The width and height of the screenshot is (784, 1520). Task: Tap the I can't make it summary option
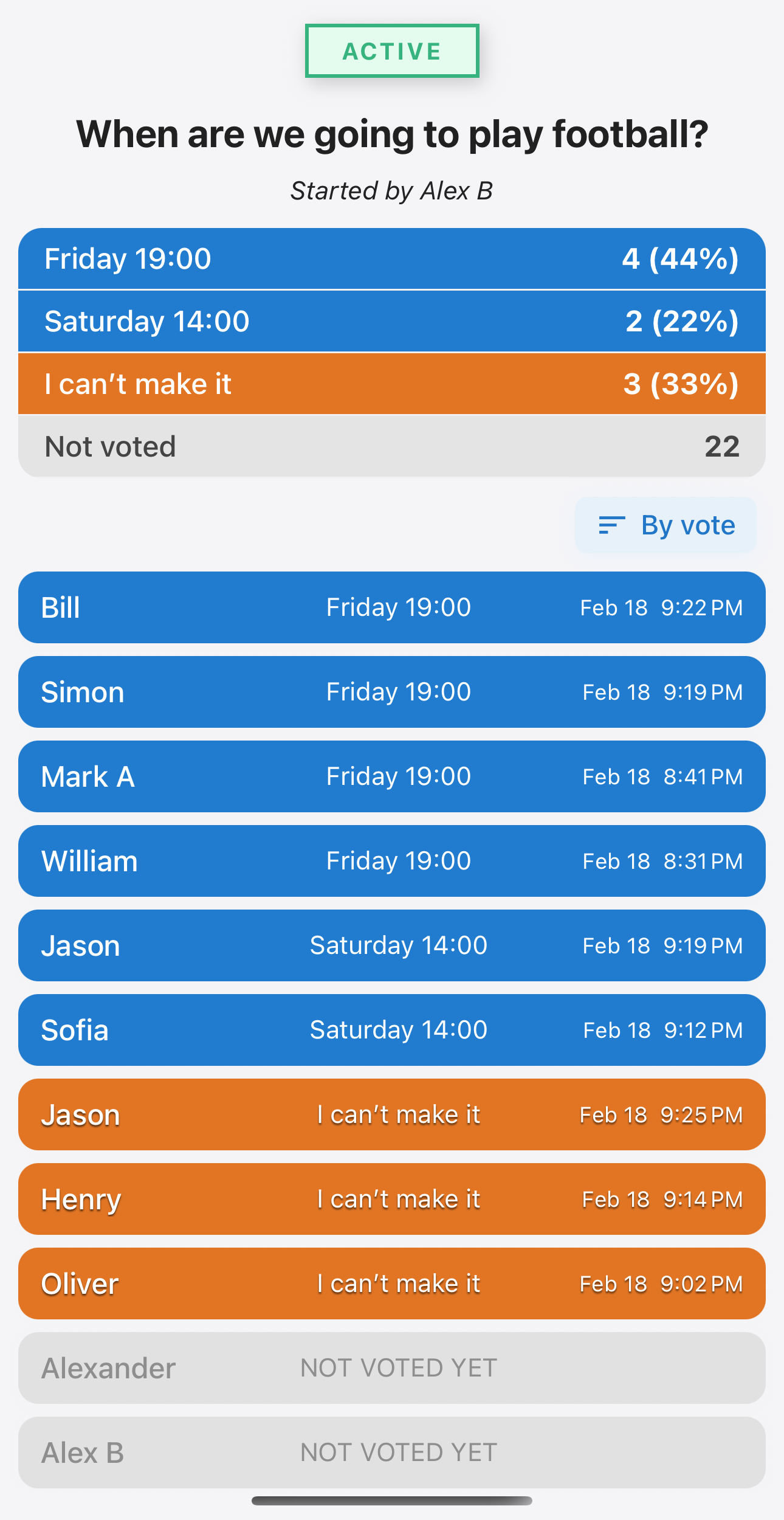tap(391, 384)
